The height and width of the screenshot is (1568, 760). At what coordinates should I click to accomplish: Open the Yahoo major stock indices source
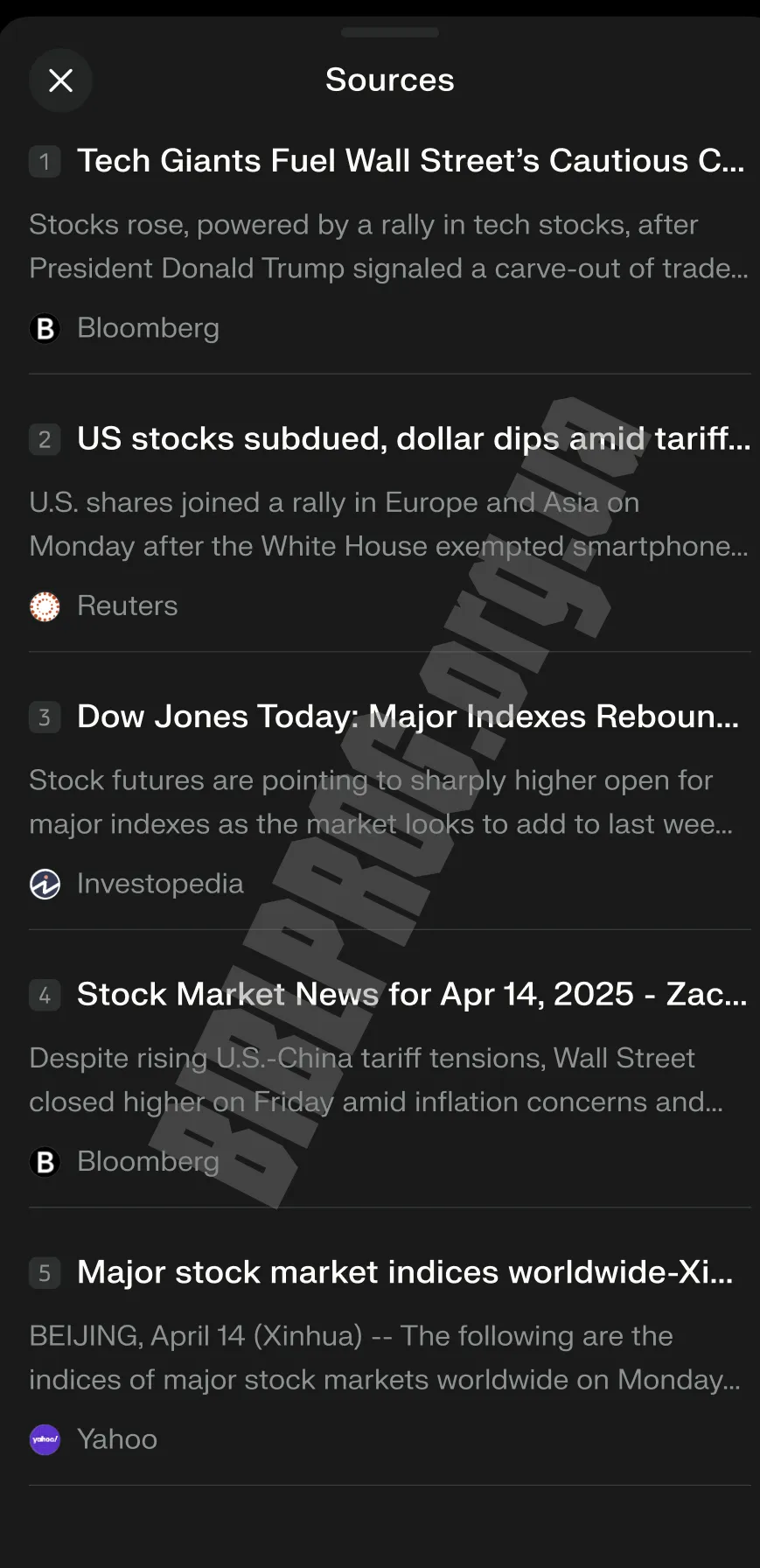390,1355
